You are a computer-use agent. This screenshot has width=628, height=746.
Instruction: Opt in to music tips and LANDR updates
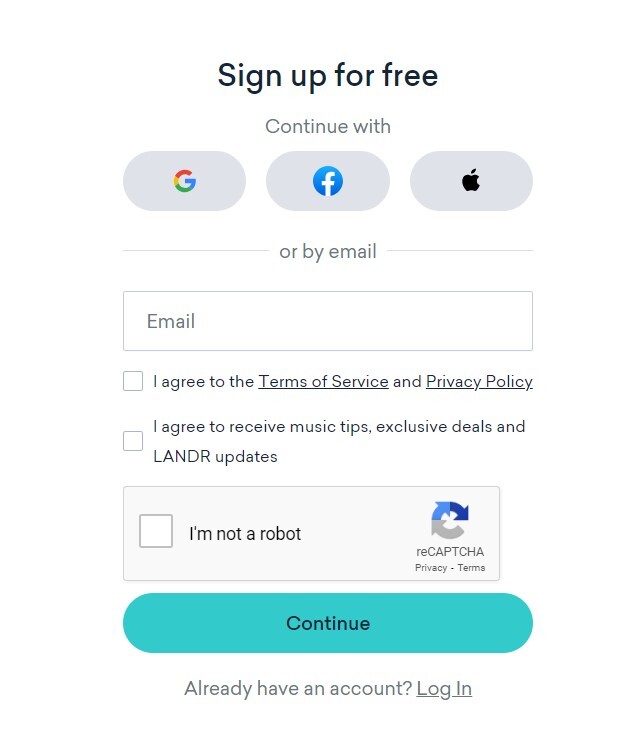(133, 441)
